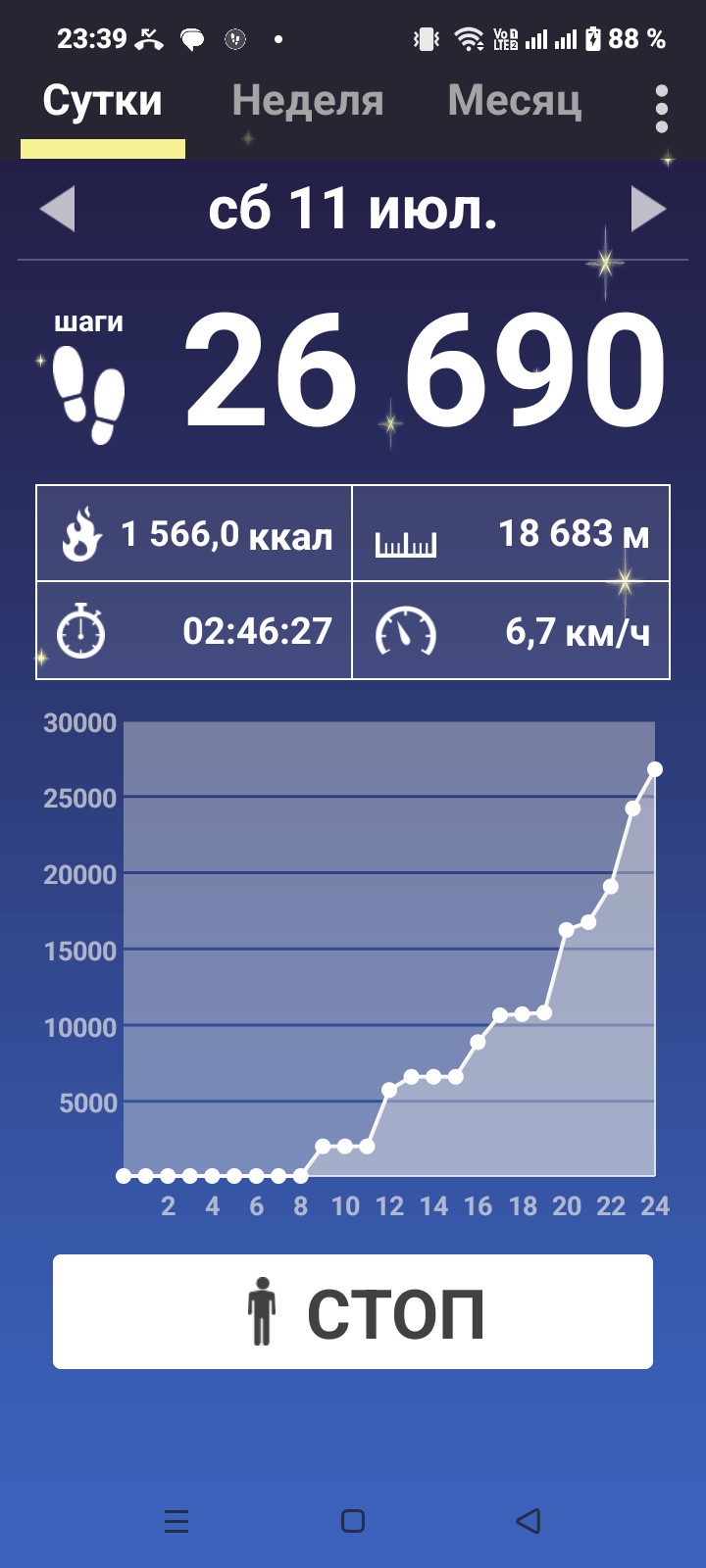Stop step counting with СТОП button
The width and height of the screenshot is (706, 1568).
click(353, 1311)
